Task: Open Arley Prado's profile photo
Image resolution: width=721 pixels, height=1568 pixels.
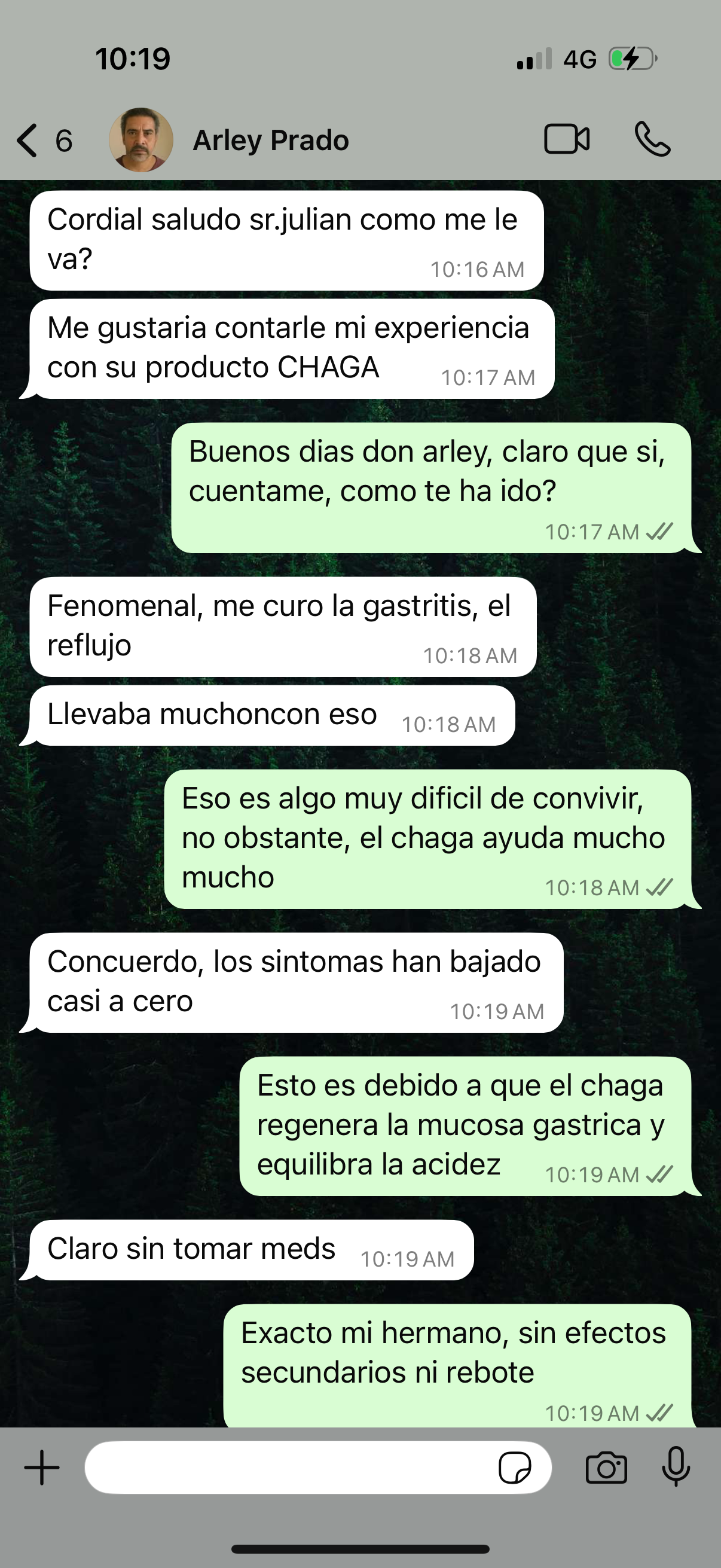Action: (x=141, y=140)
